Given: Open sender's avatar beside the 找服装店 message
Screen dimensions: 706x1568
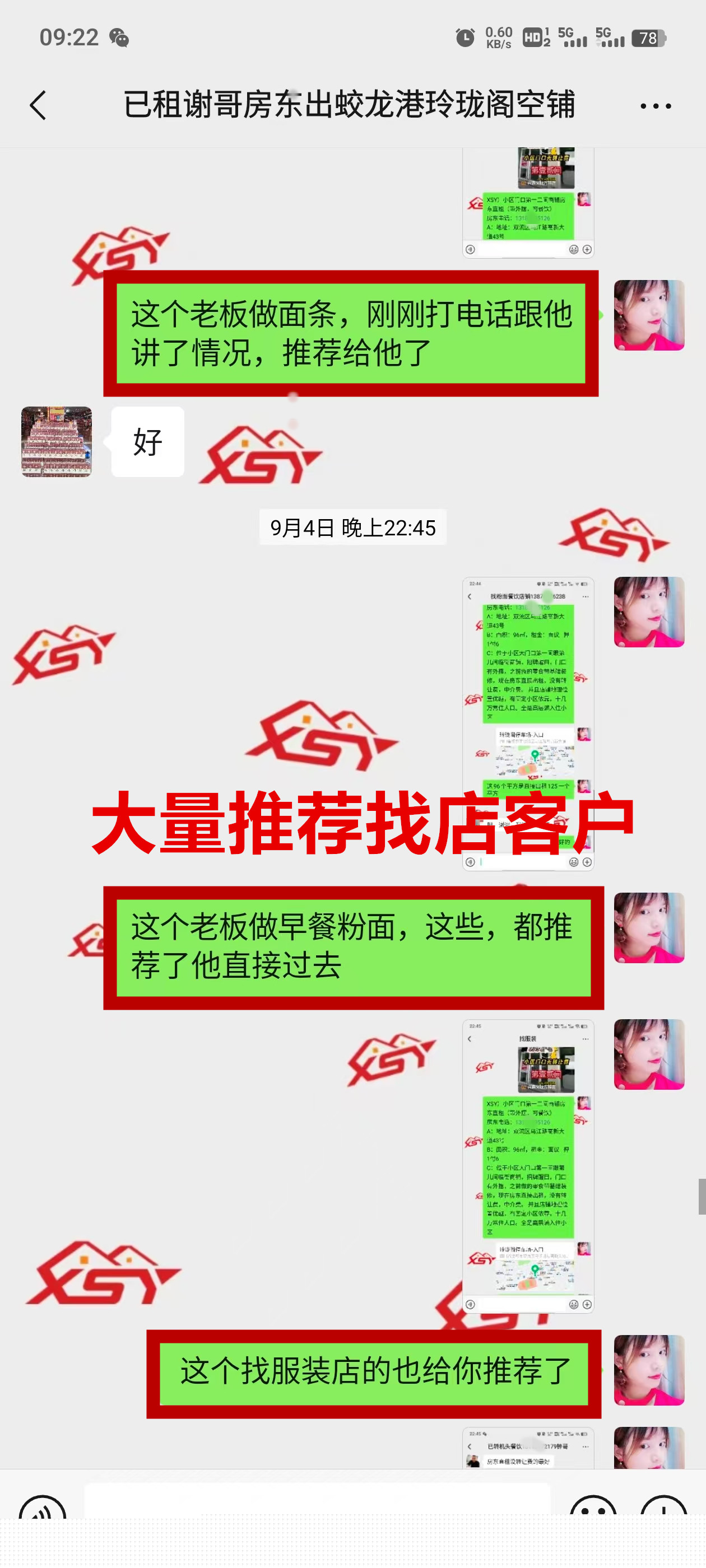Looking at the screenshot, I should pos(649,1370).
